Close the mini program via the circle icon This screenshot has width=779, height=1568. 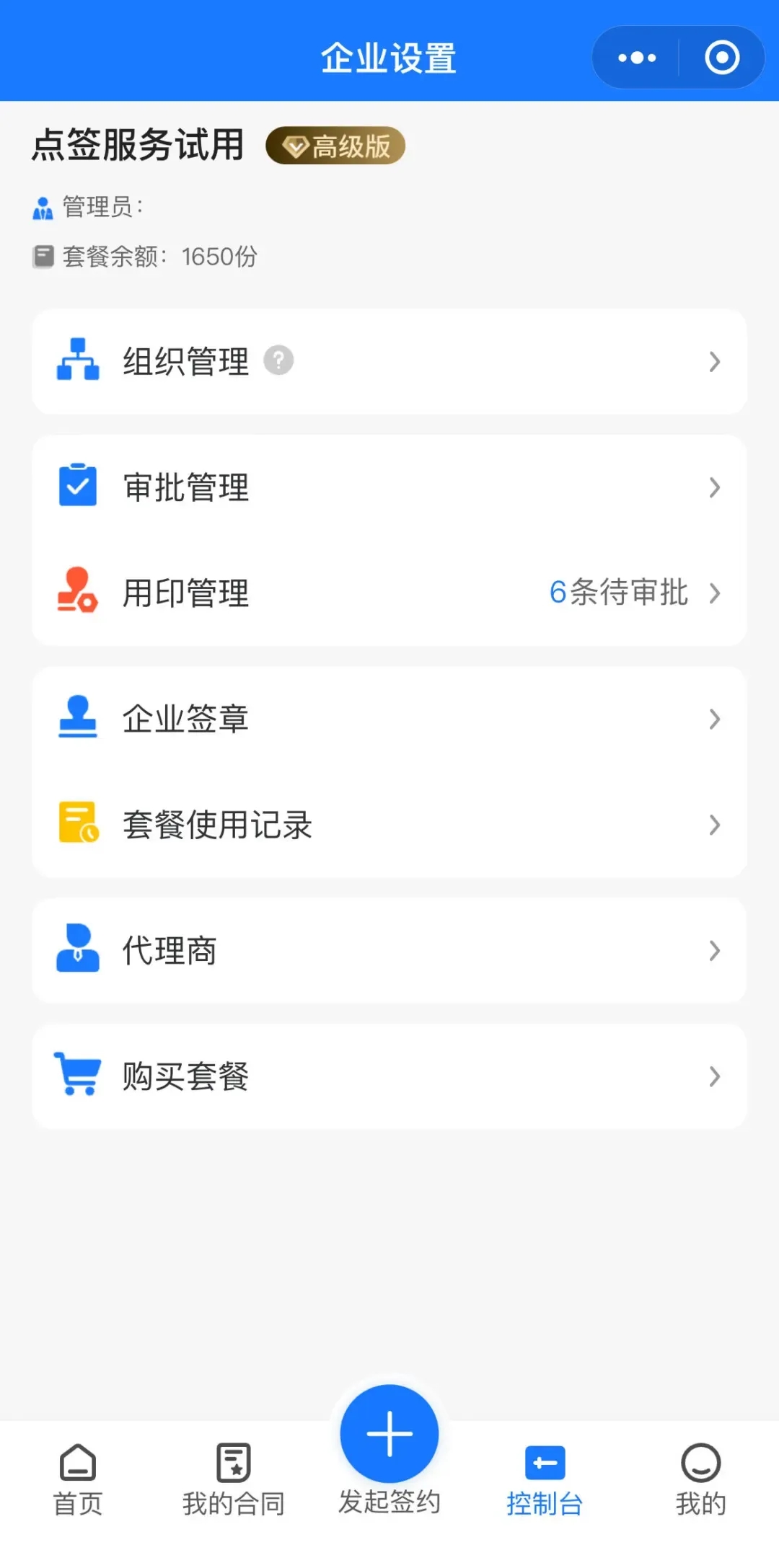pos(722,58)
